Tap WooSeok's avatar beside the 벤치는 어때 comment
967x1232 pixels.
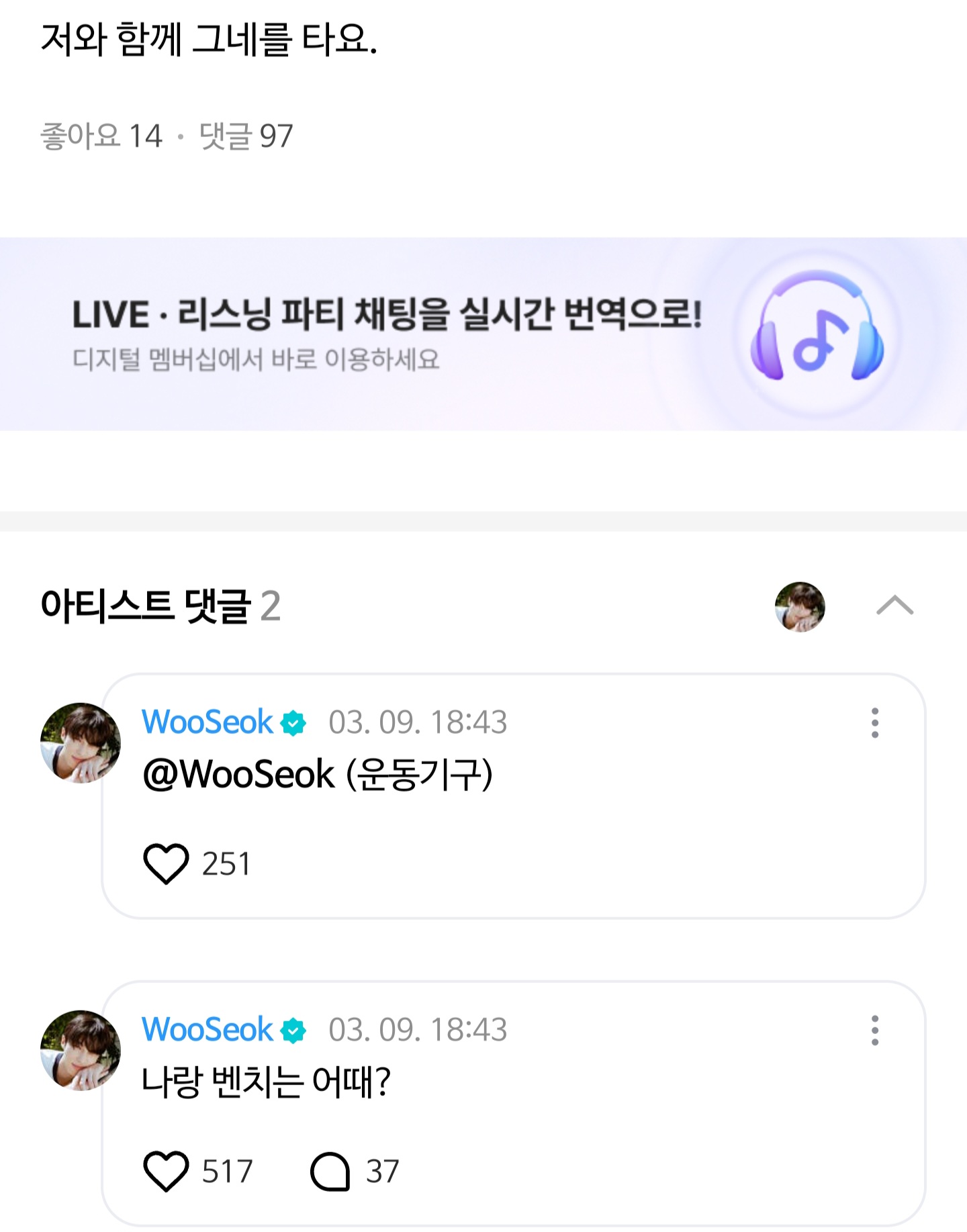81,1050
